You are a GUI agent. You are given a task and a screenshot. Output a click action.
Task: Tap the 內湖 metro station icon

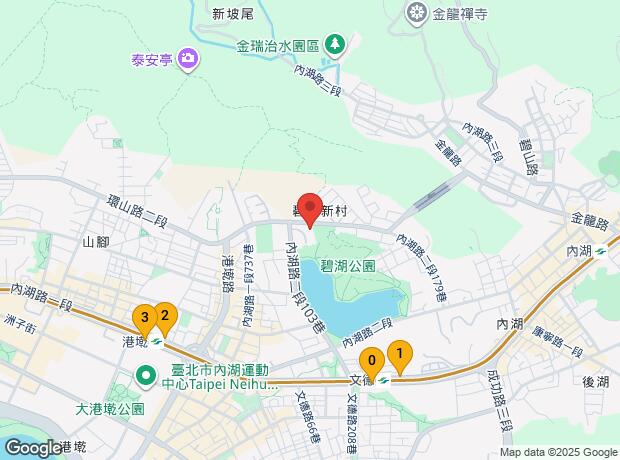[600, 252]
